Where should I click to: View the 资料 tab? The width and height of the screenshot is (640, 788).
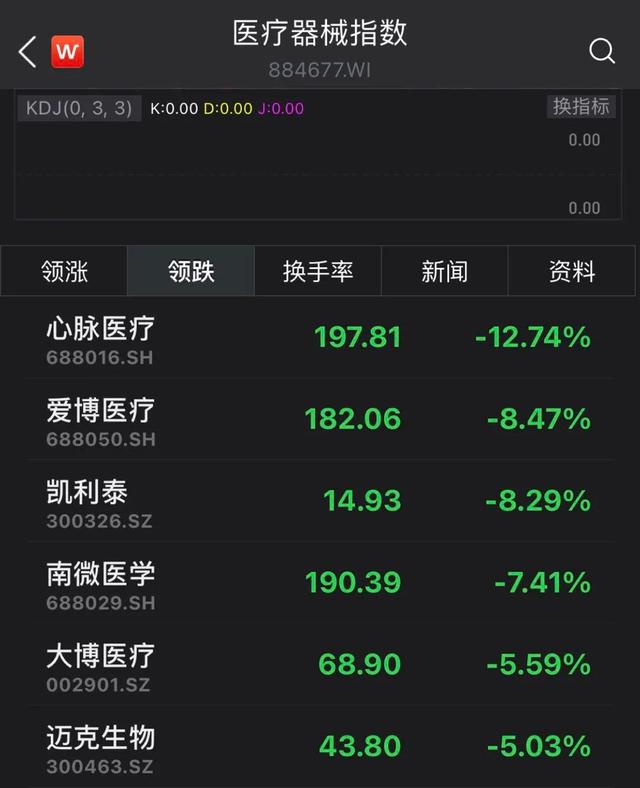click(x=572, y=271)
